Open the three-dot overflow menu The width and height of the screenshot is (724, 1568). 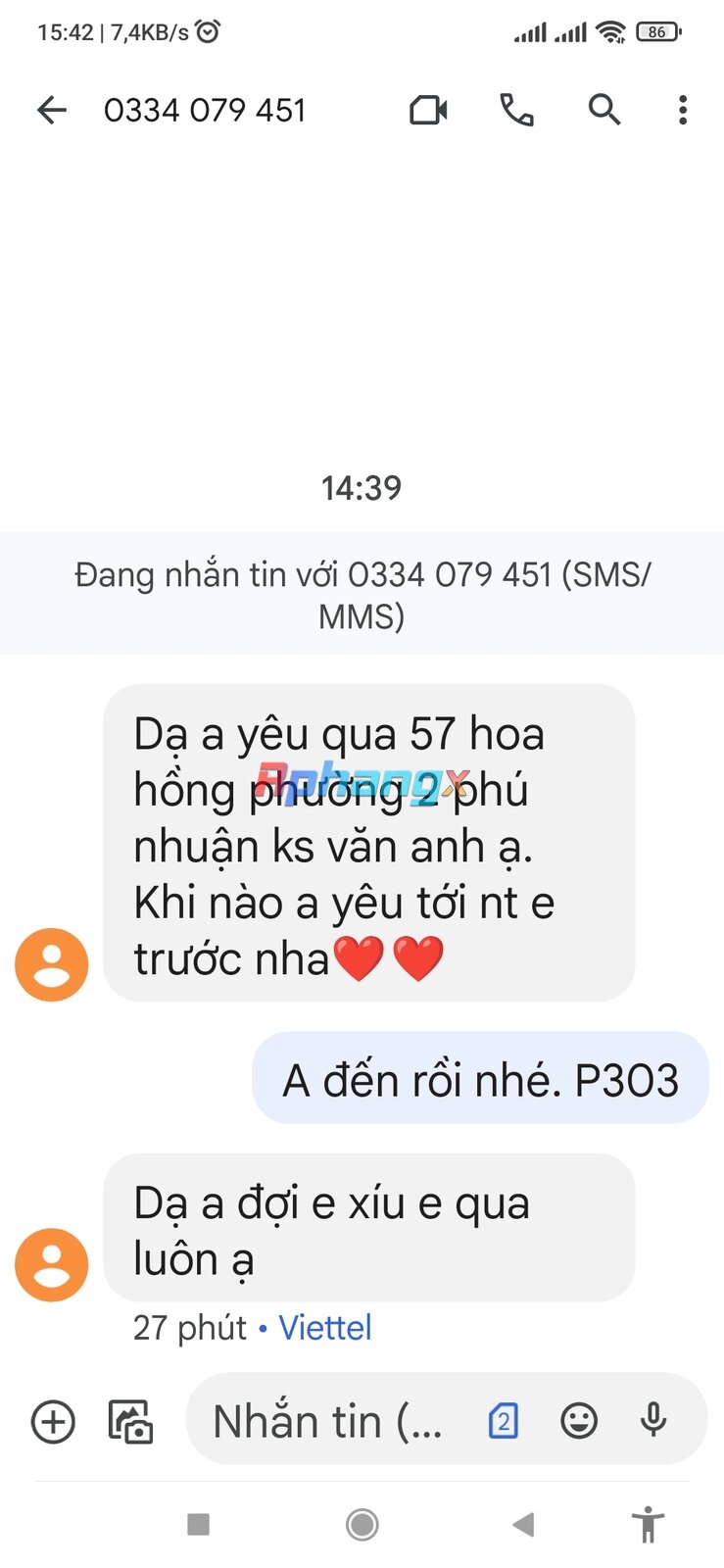click(683, 110)
